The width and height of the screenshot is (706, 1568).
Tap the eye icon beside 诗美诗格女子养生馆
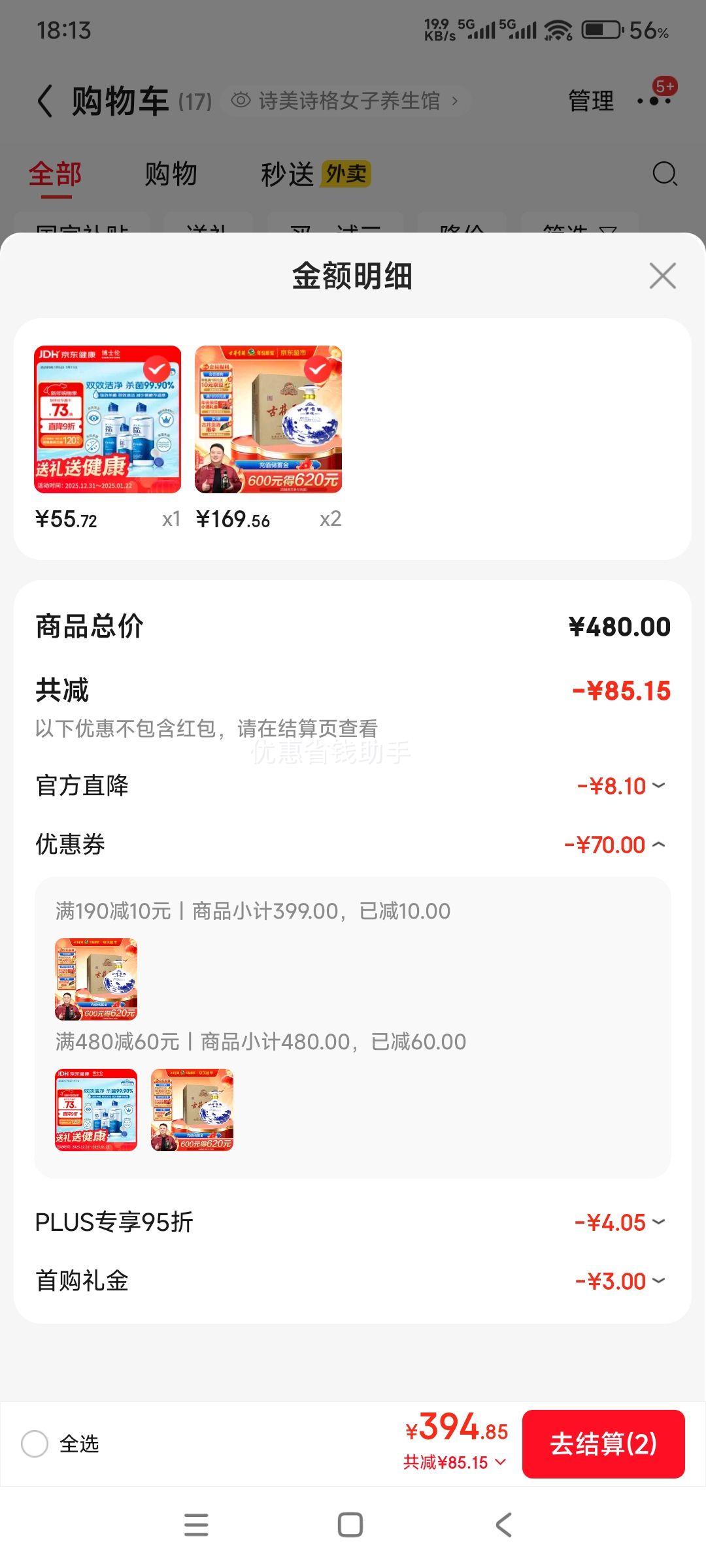(242, 101)
